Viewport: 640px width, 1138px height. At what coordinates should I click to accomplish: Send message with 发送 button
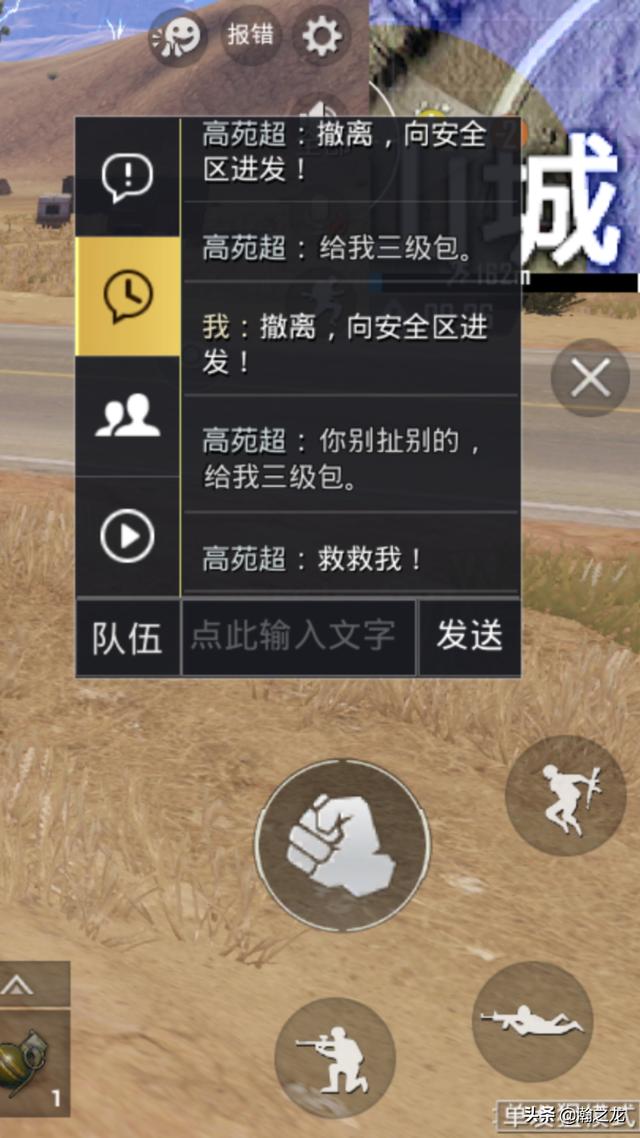[469, 638]
